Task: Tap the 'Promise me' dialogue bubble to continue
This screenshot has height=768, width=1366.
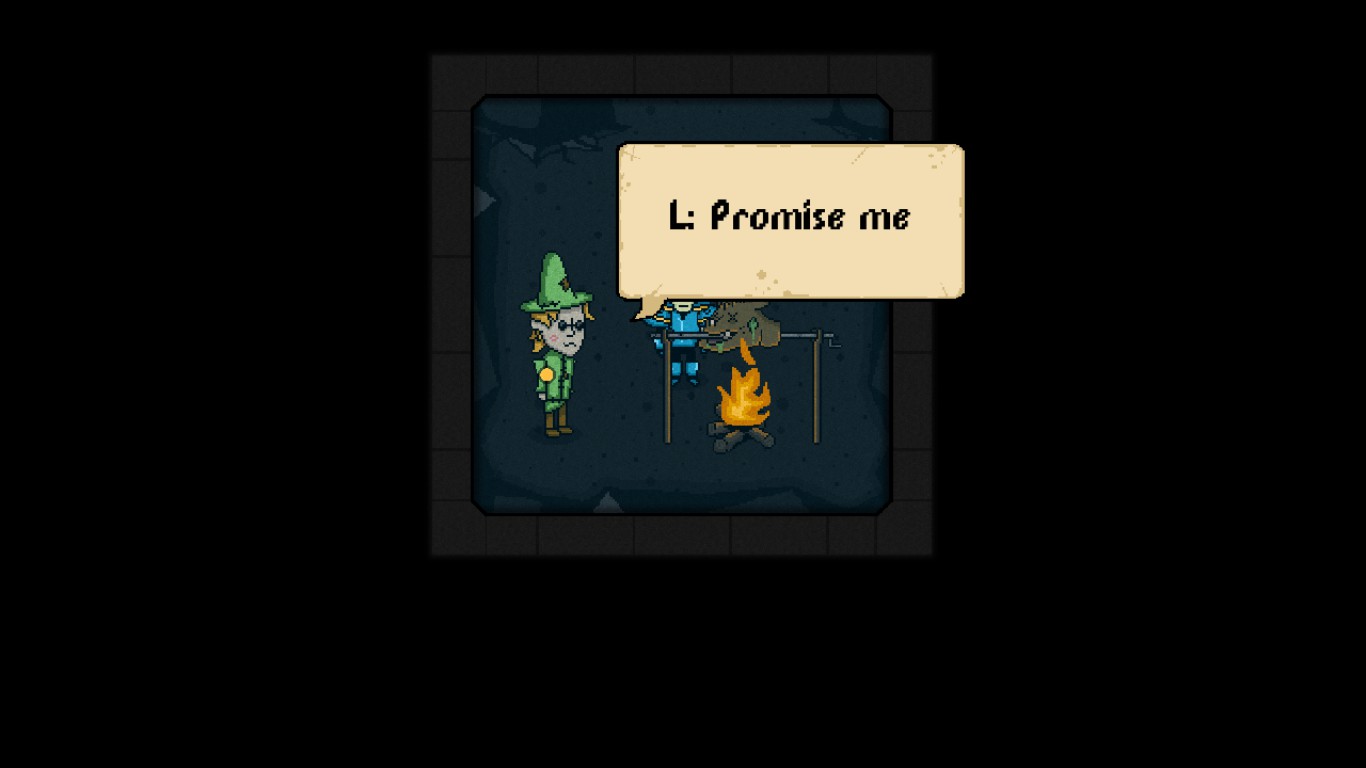Action: (790, 220)
